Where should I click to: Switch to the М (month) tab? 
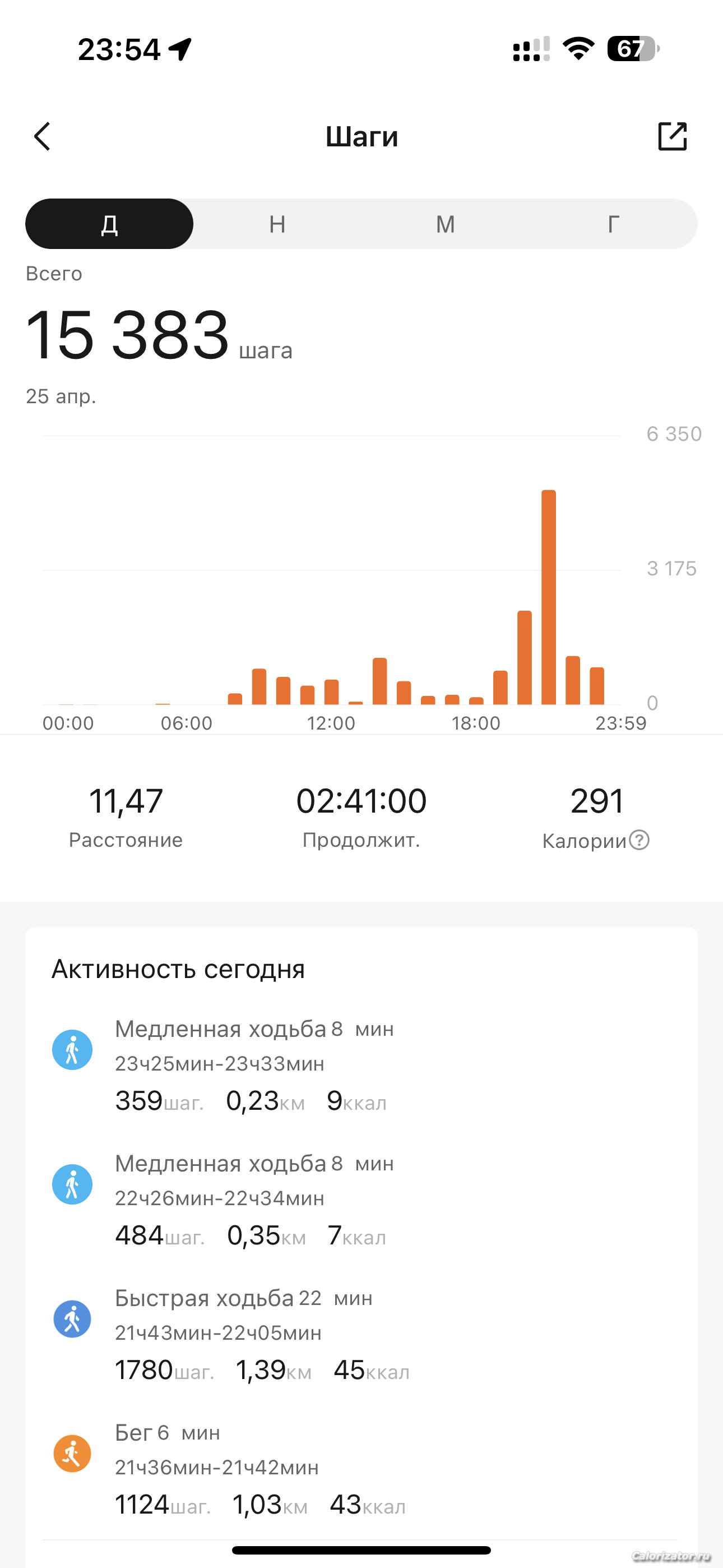coord(446,224)
